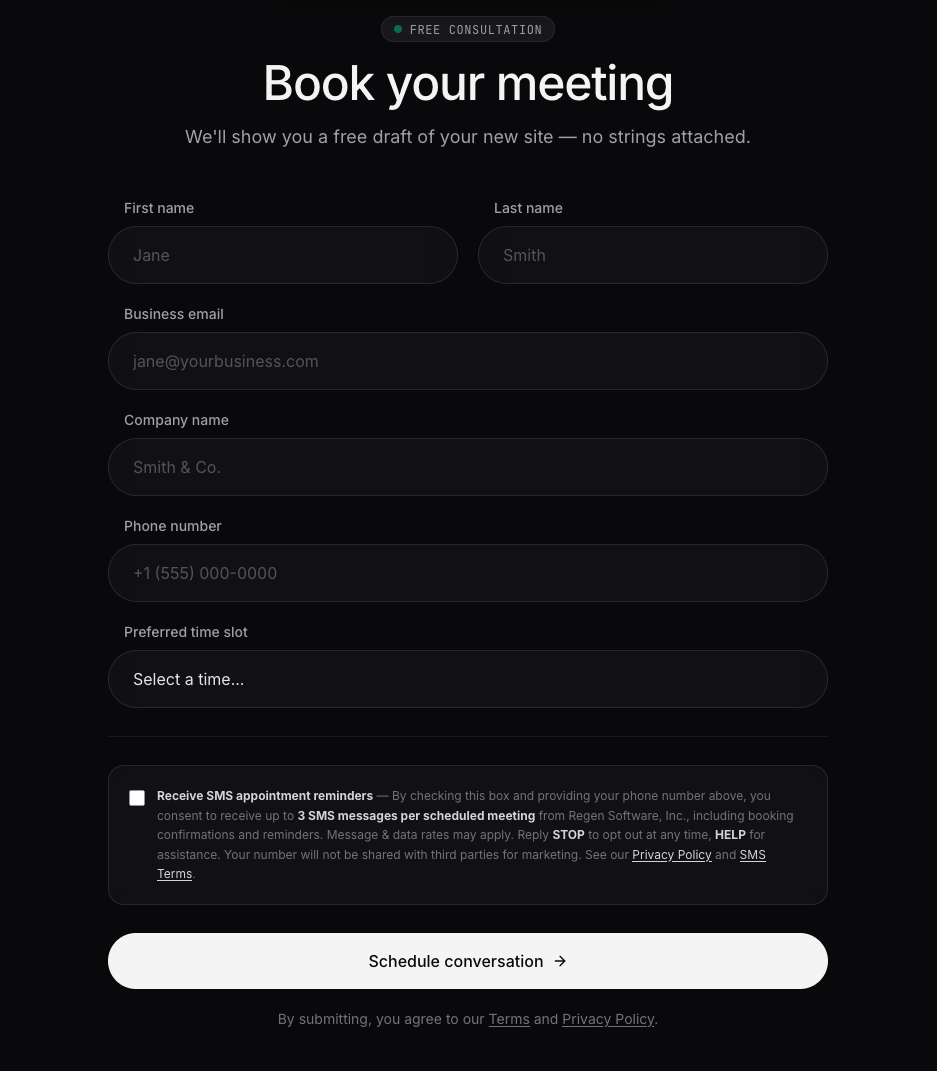This screenshot has width=937, height=1071.
Task: Focus the Last name field
Action: pyautogui.click(x=652, y=255)
